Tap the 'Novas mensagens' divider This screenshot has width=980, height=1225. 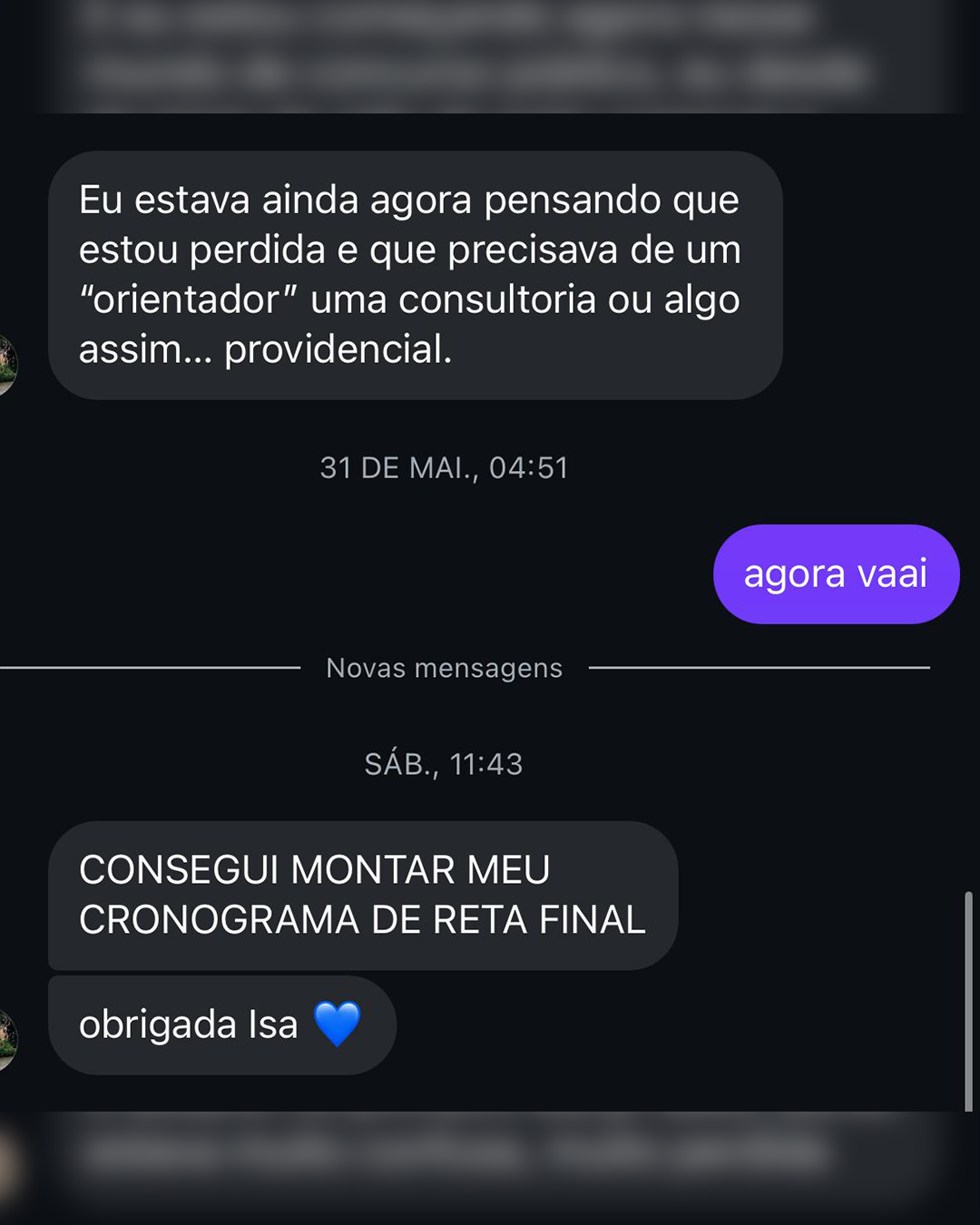[444, 668]
